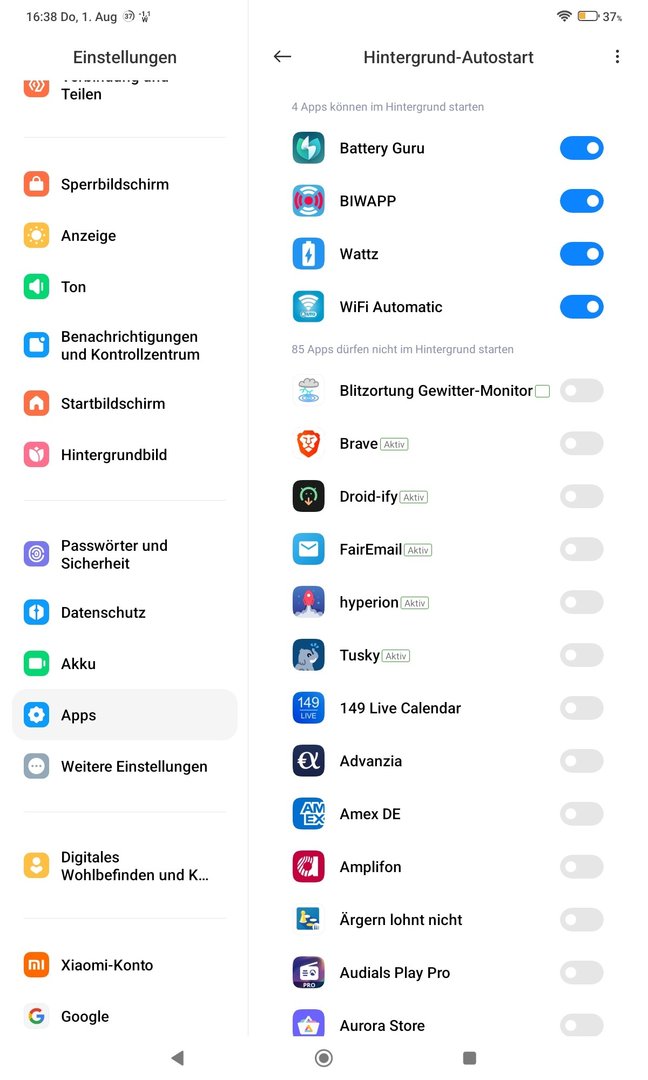Screen dimensions: 648x1080
Task: Disable autostart for Battery Guru
Action: point(581,148)
